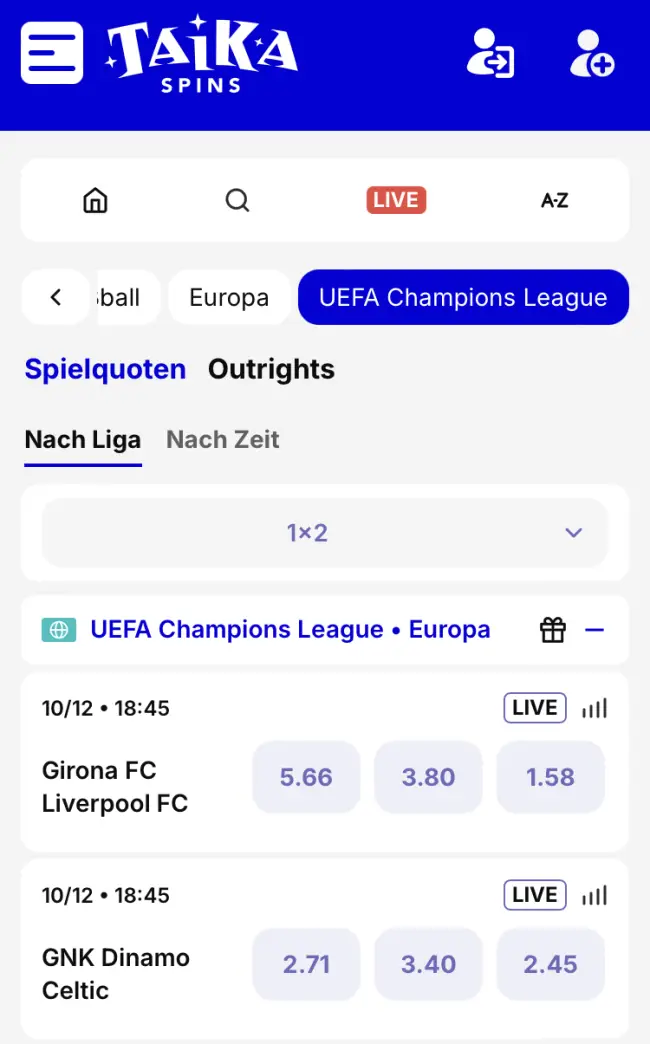
Task: Switch to the Outrights tab
Action: tap(271, 369)
